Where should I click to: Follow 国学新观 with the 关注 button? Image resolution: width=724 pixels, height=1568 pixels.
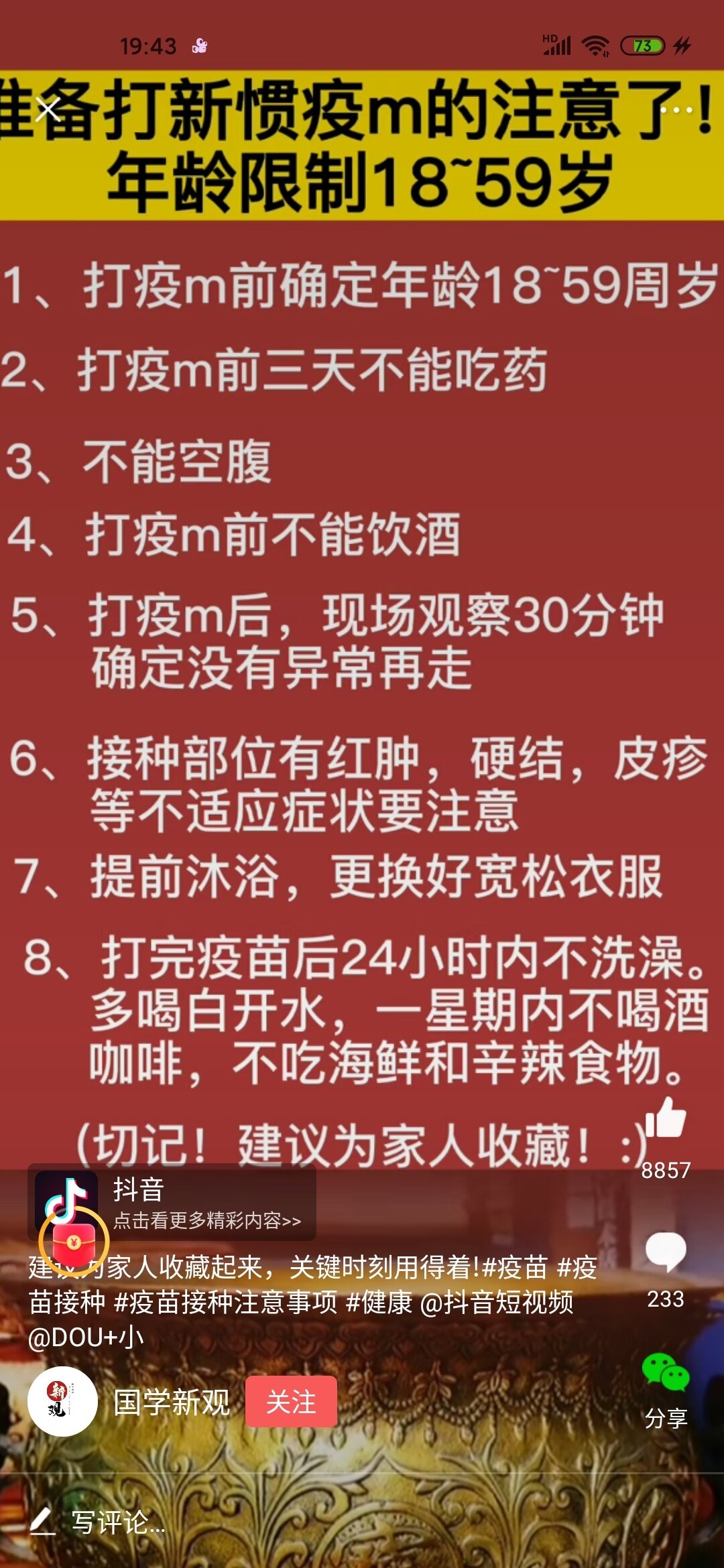(291, 1402)
